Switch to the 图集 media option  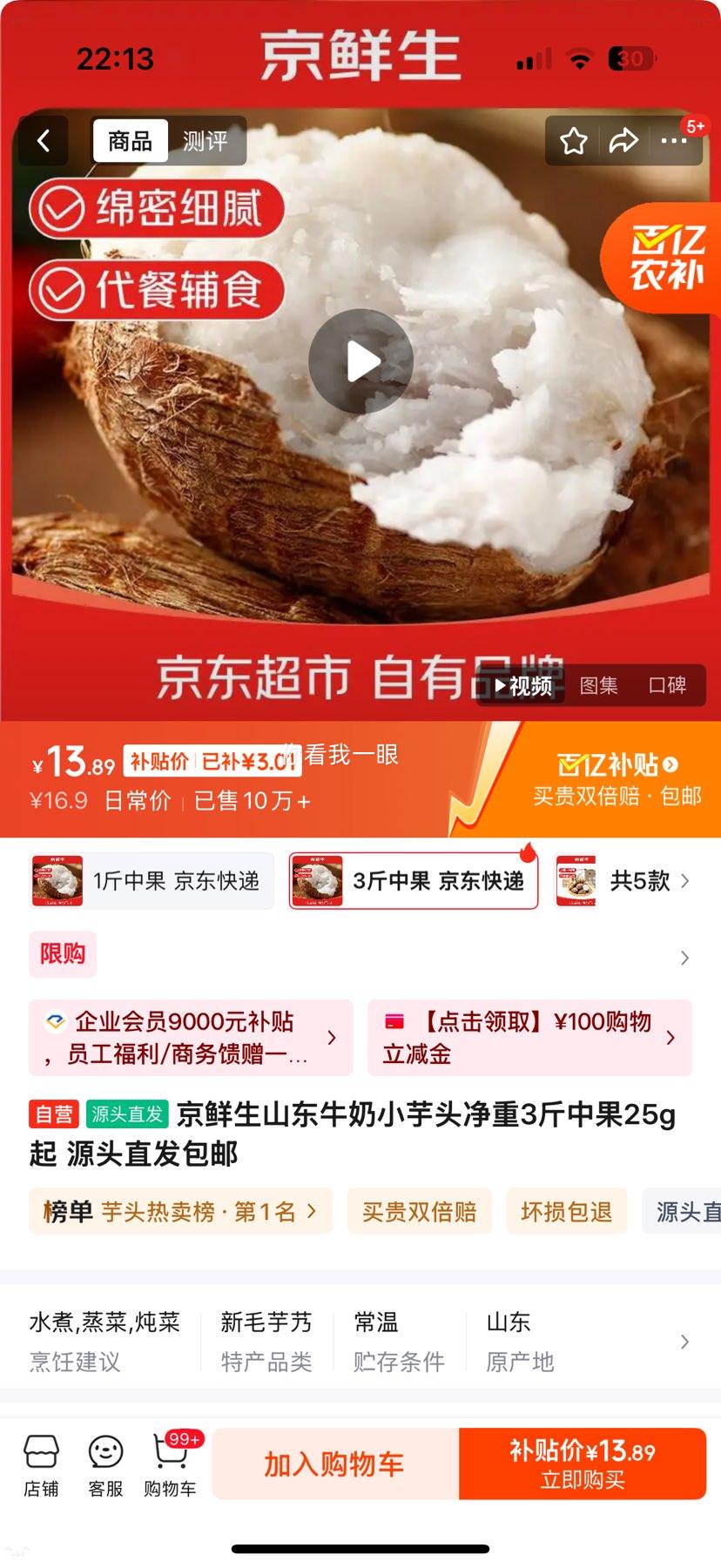[601, 686]
